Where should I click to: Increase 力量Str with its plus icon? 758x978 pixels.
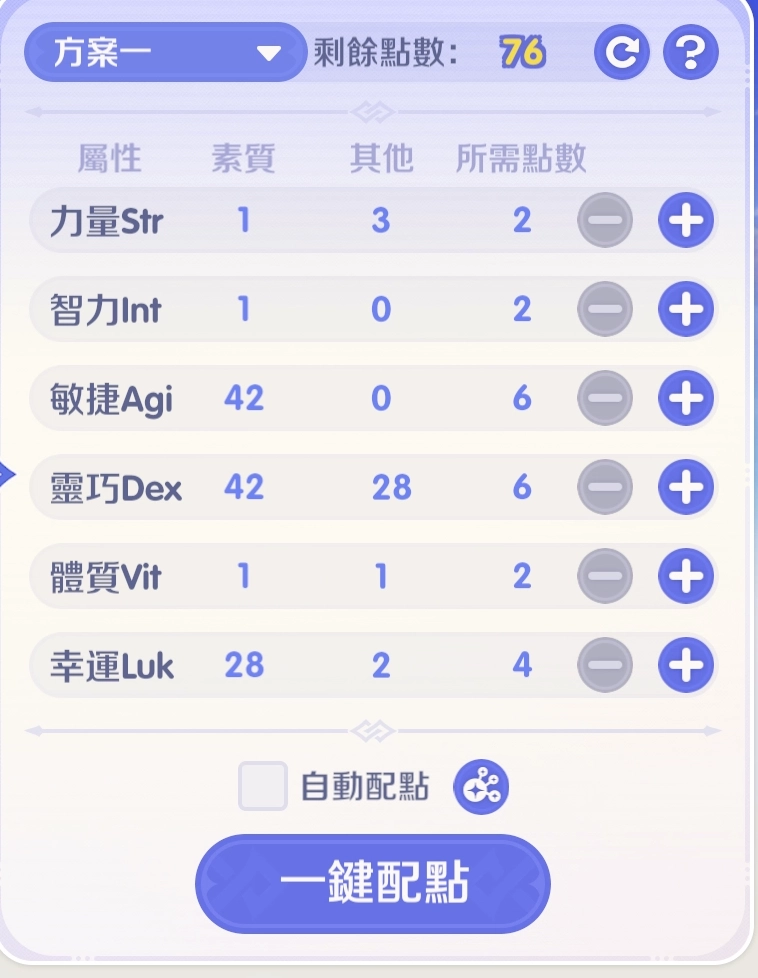pos(686,220)
